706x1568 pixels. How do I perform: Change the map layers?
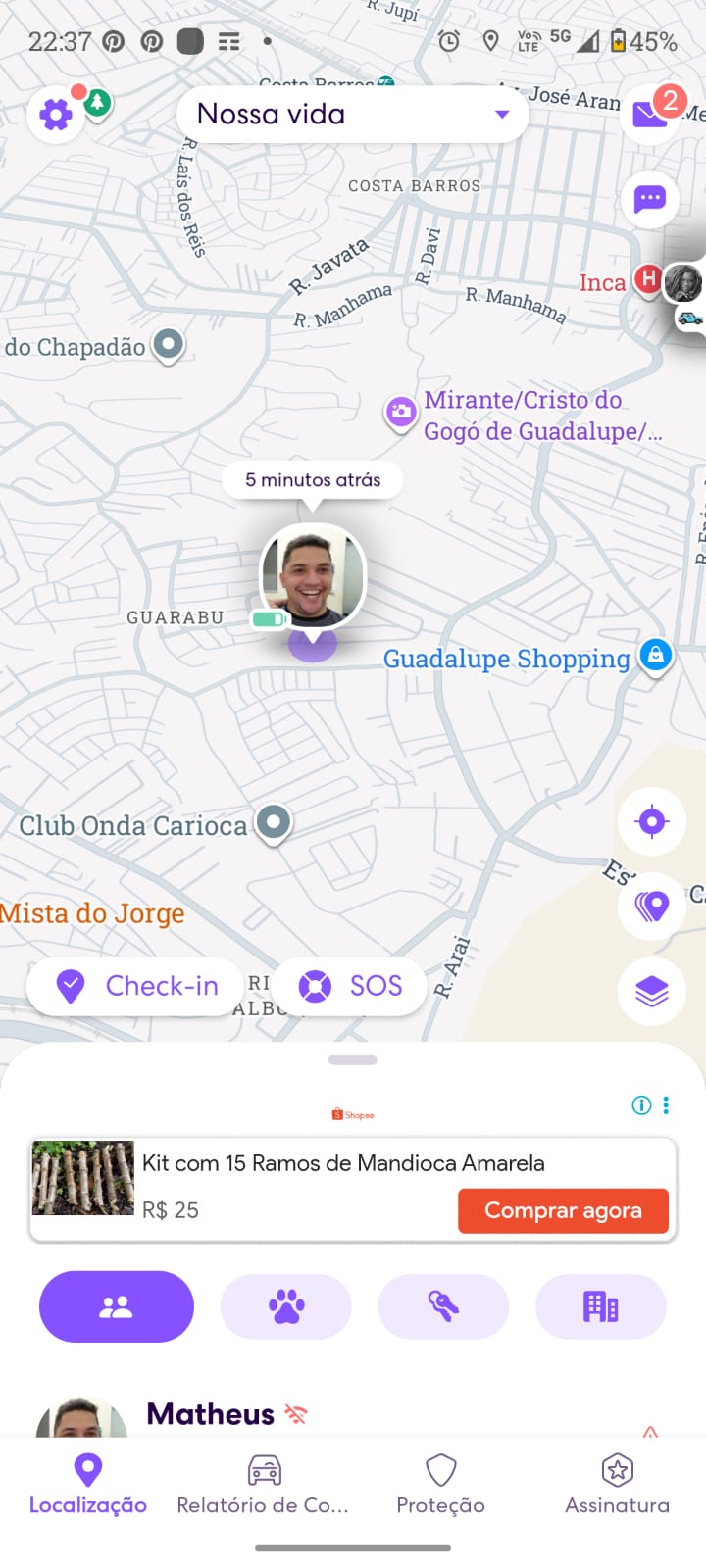point(651,992)
